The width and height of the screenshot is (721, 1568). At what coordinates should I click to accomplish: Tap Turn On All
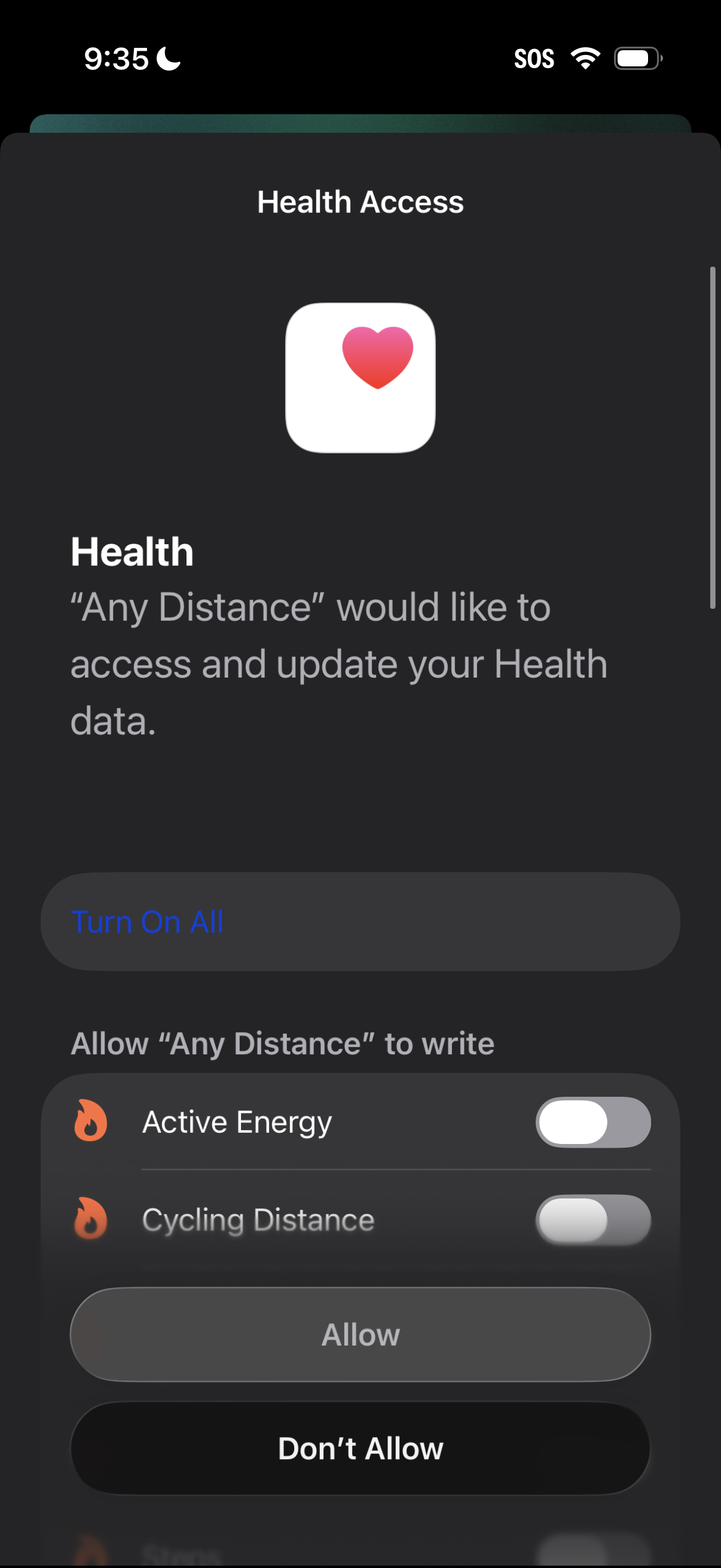(148, 921)
